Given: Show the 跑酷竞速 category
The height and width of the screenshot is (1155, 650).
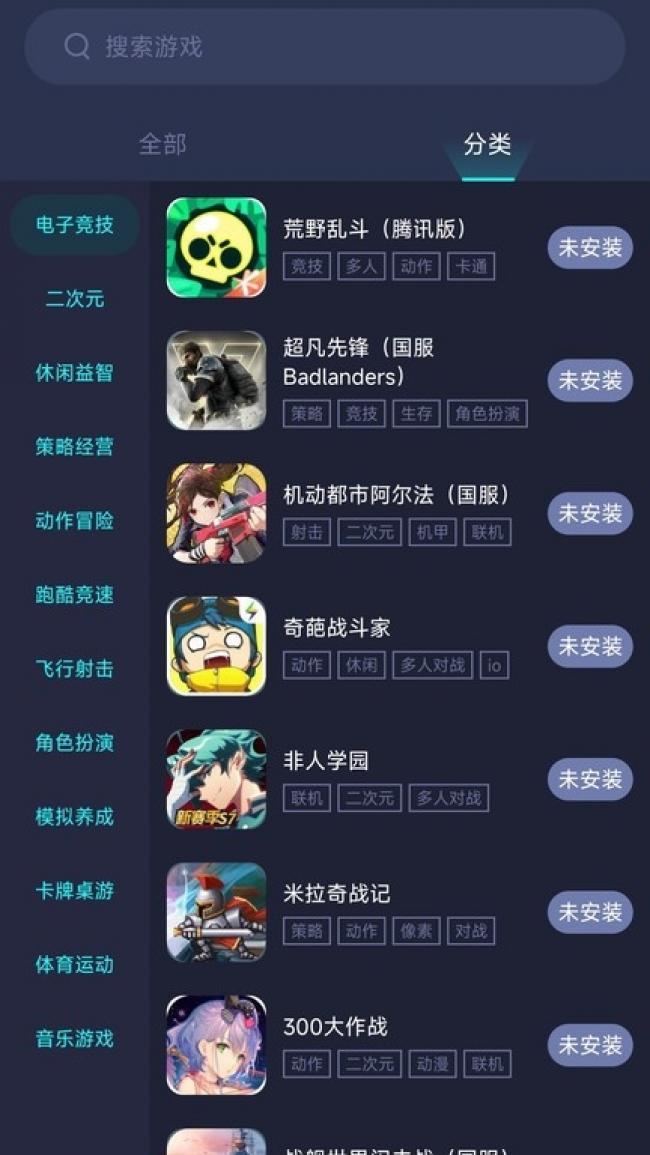Looking at the screenshot, I should (x=75, y=595).
